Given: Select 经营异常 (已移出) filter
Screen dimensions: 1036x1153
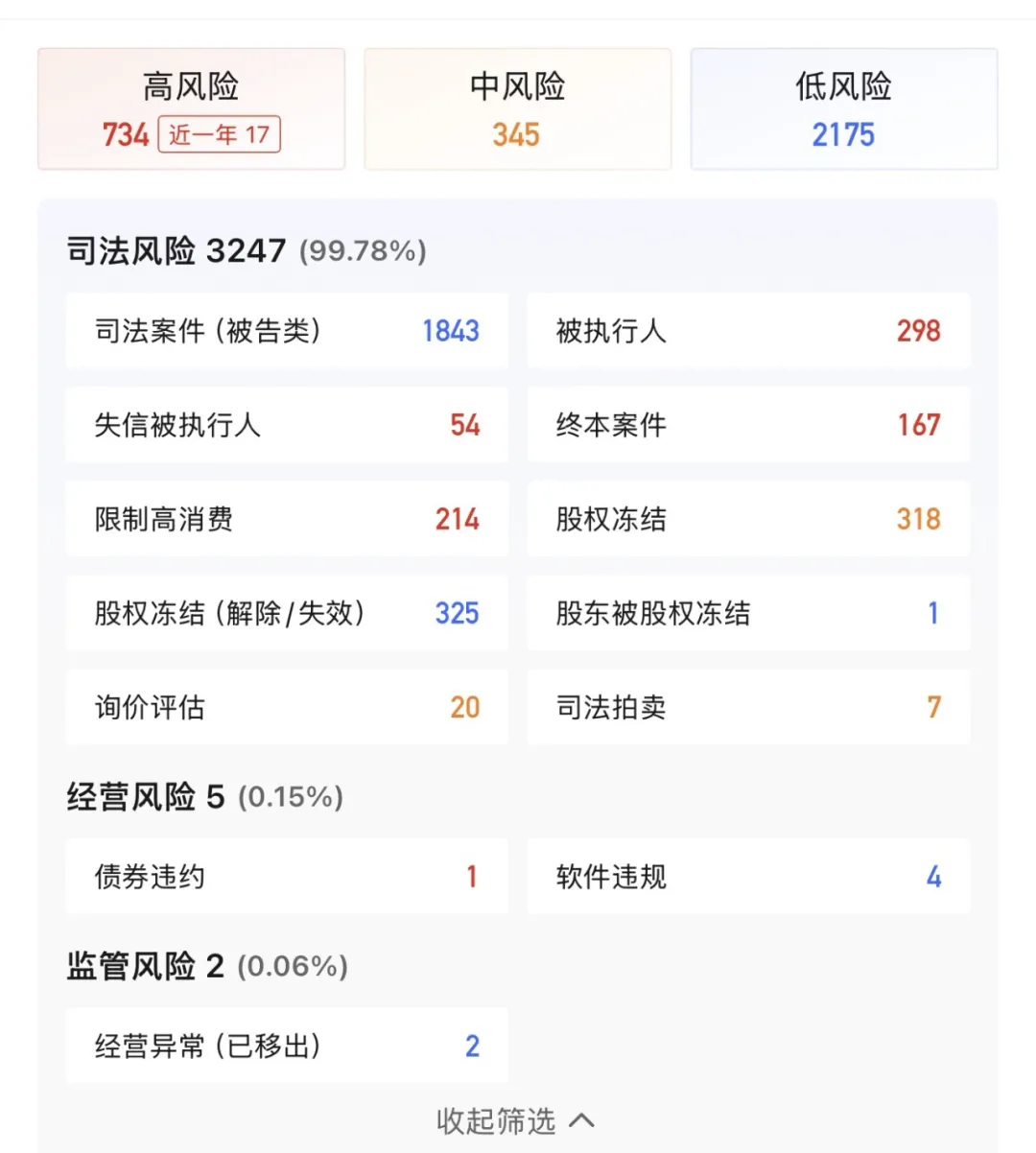Looking at the screenshot, I should (x=287, y=1046).
